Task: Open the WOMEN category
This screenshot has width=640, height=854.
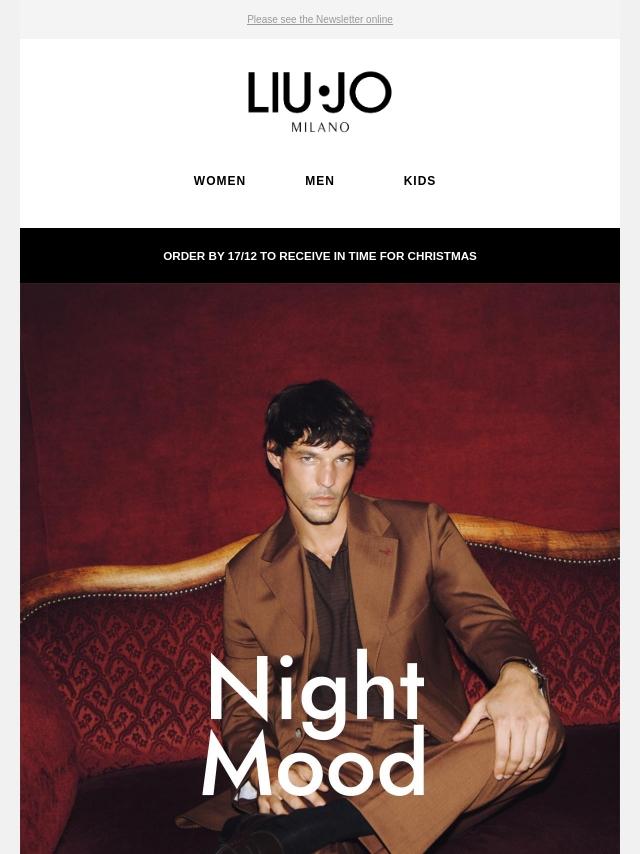Action: pos(220,181)
